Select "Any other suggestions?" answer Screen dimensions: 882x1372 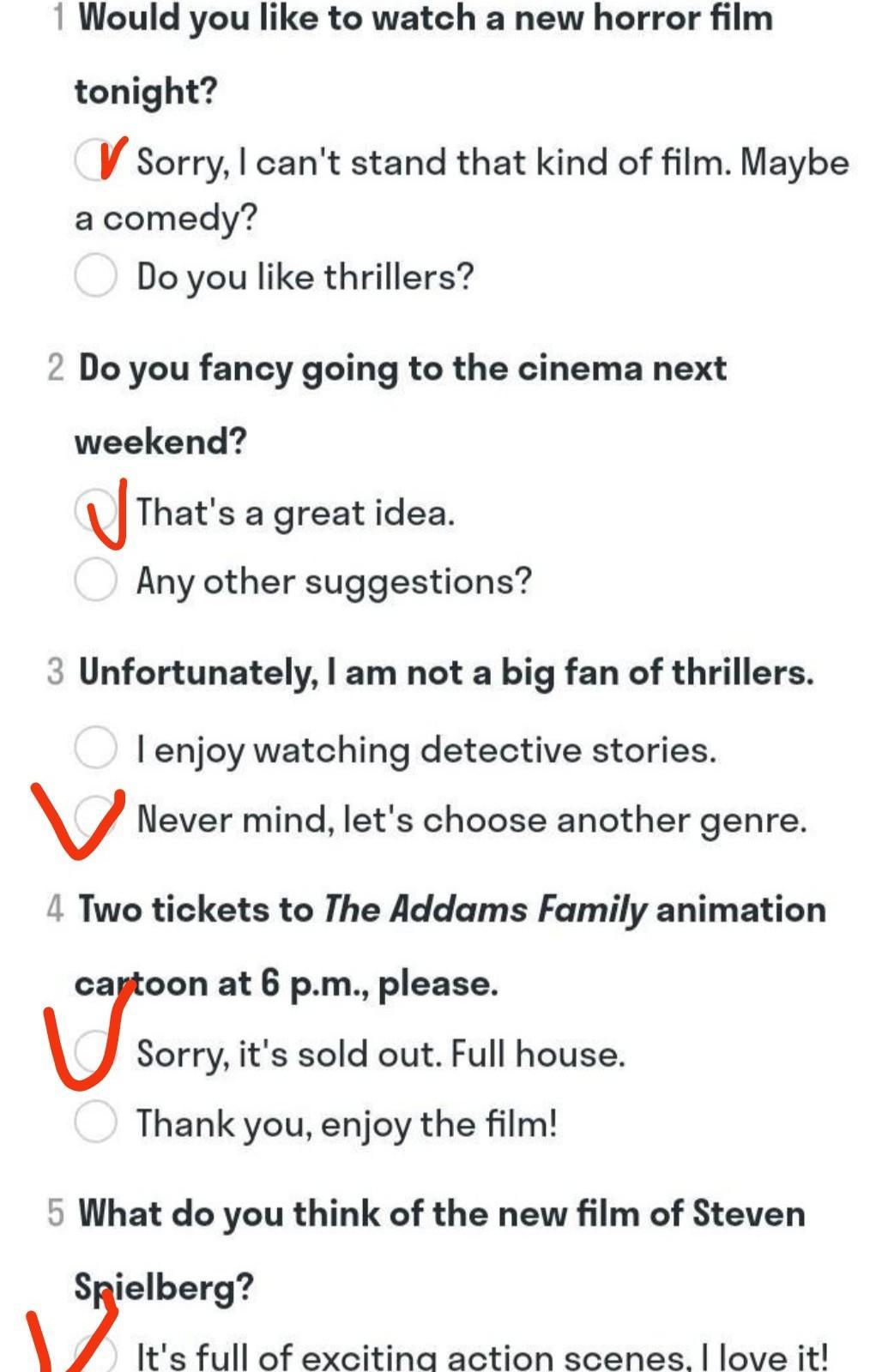95,579
